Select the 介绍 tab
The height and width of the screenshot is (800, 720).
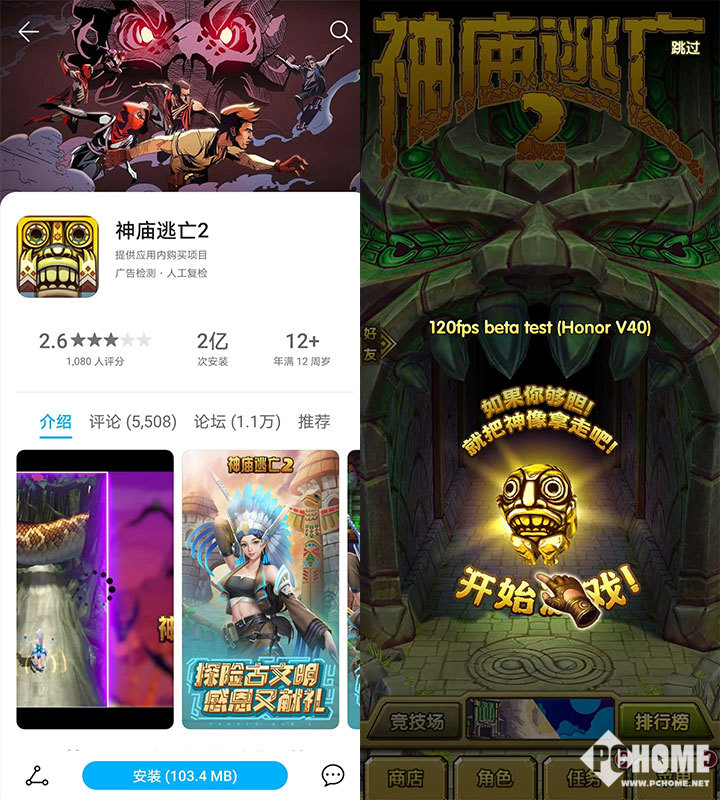pyautogui.click(x=55, y=422)
